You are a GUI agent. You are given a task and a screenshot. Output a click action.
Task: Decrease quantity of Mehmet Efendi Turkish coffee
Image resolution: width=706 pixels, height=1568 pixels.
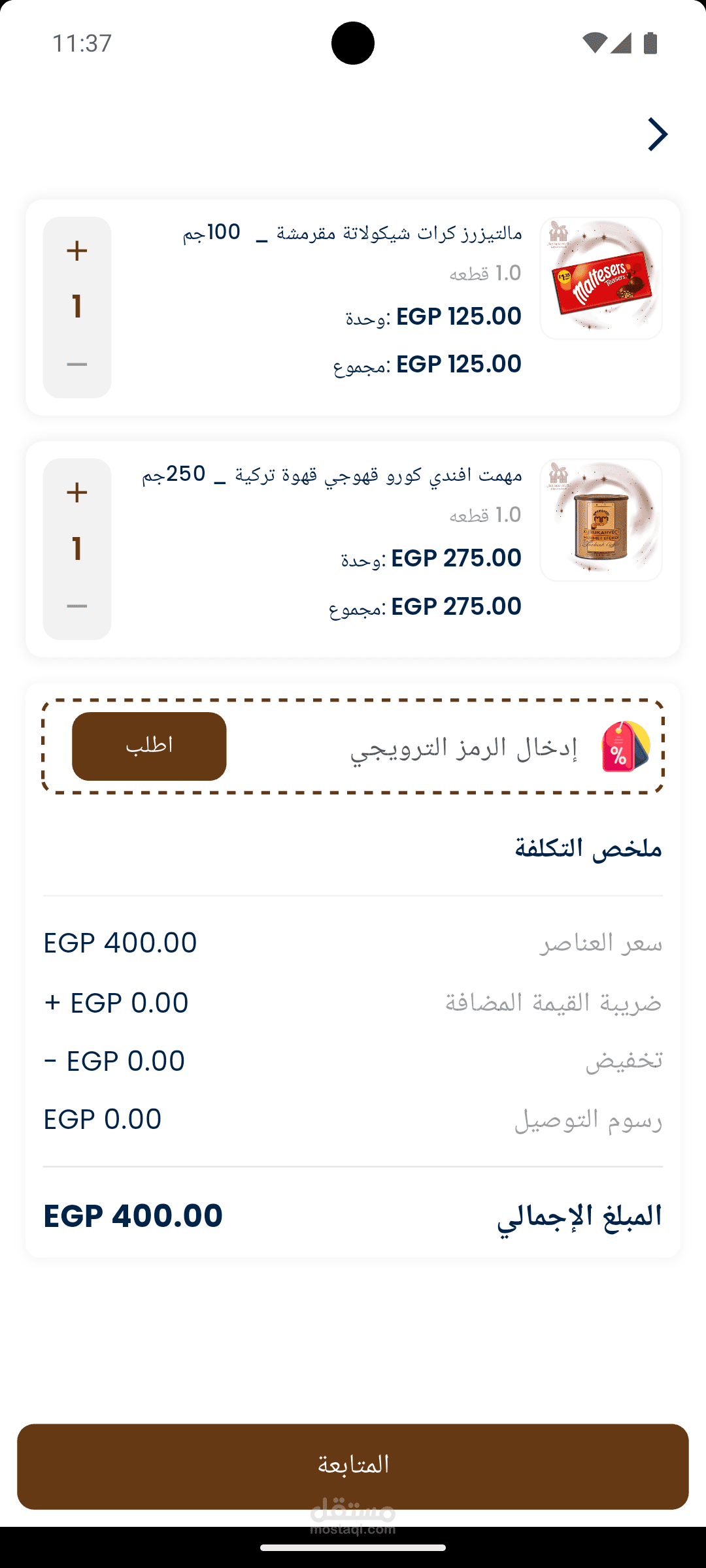pyautogui.click(x=77, y=606)
